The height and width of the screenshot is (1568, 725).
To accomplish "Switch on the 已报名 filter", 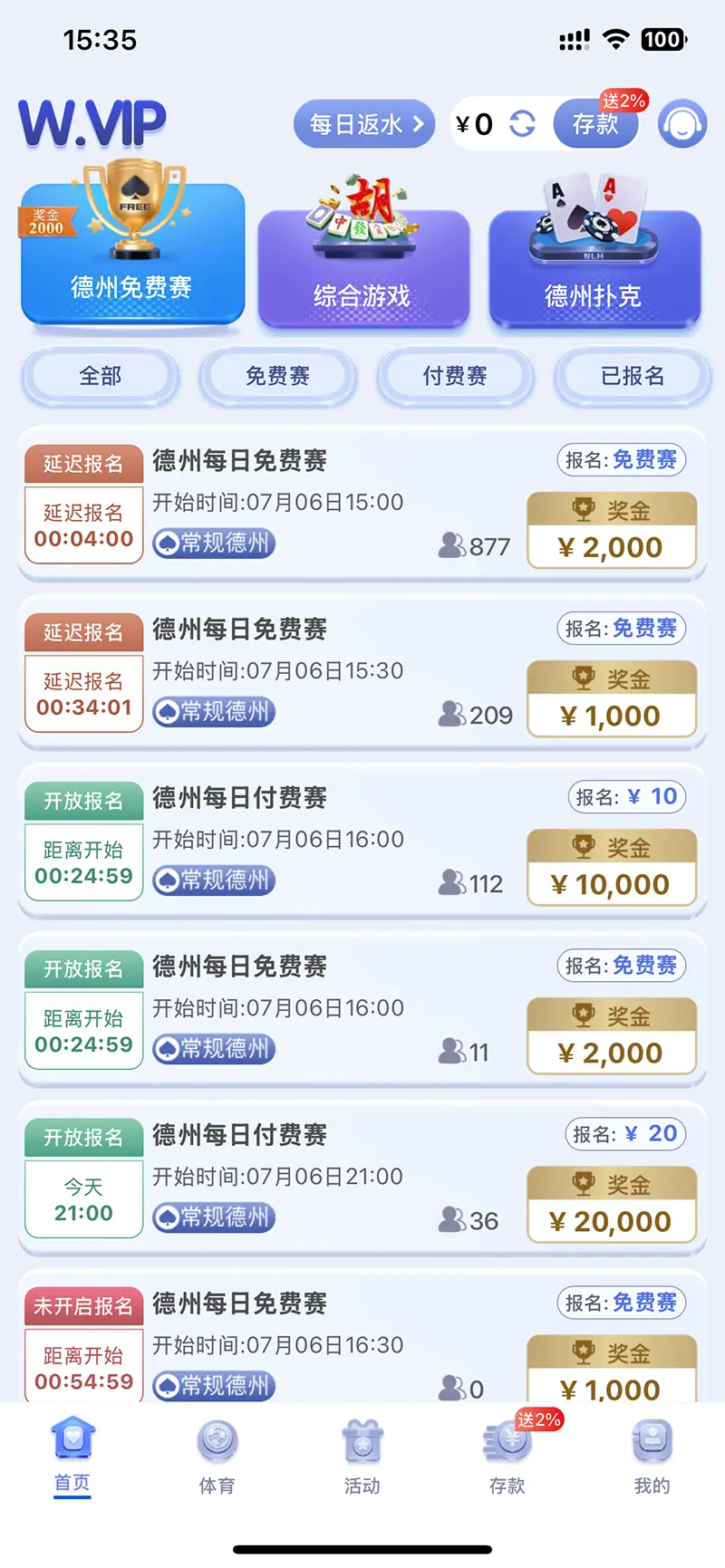I will coord(633,377).
